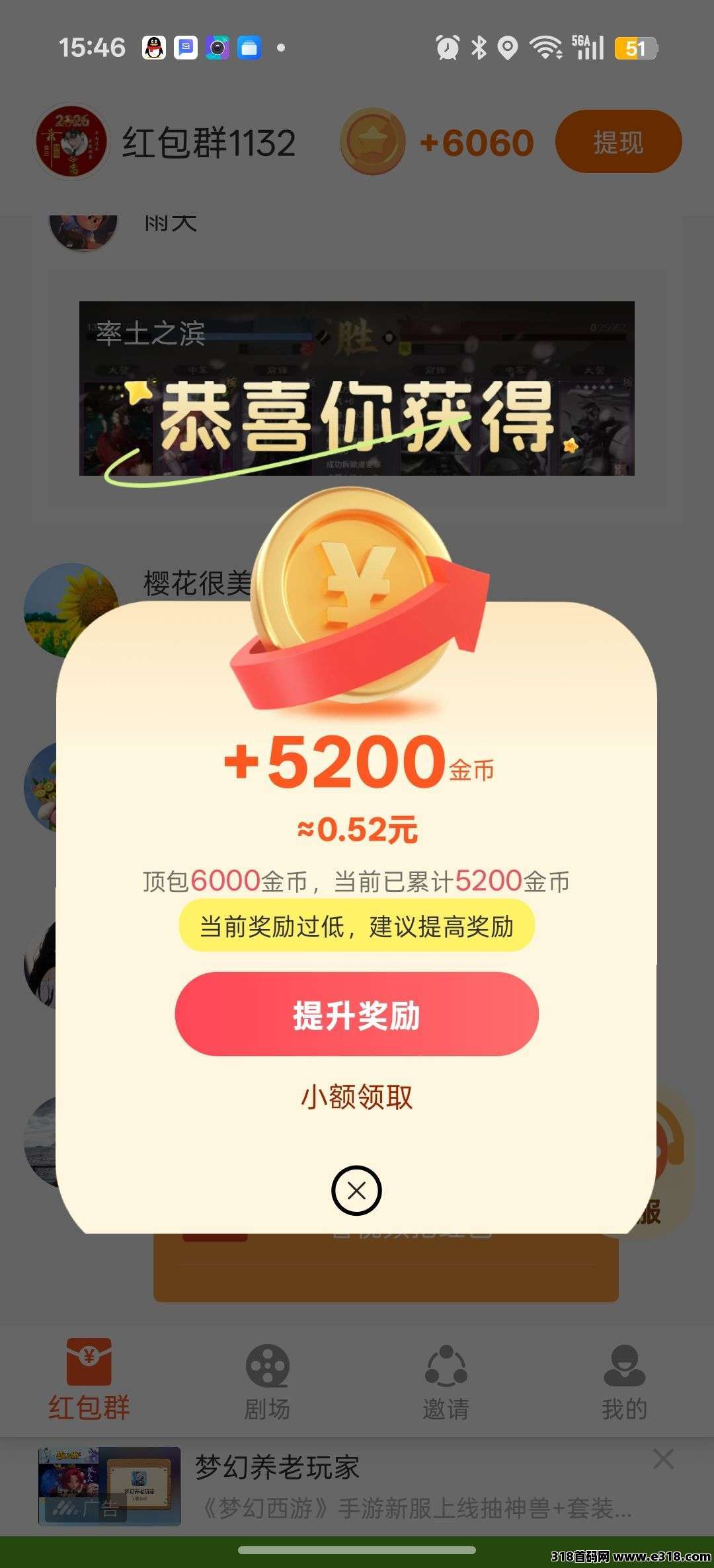The height and width of the screenshot is (1568, 714).
Task: Dismiss the reward popup with the X
Action: (x=356, y=1191)
